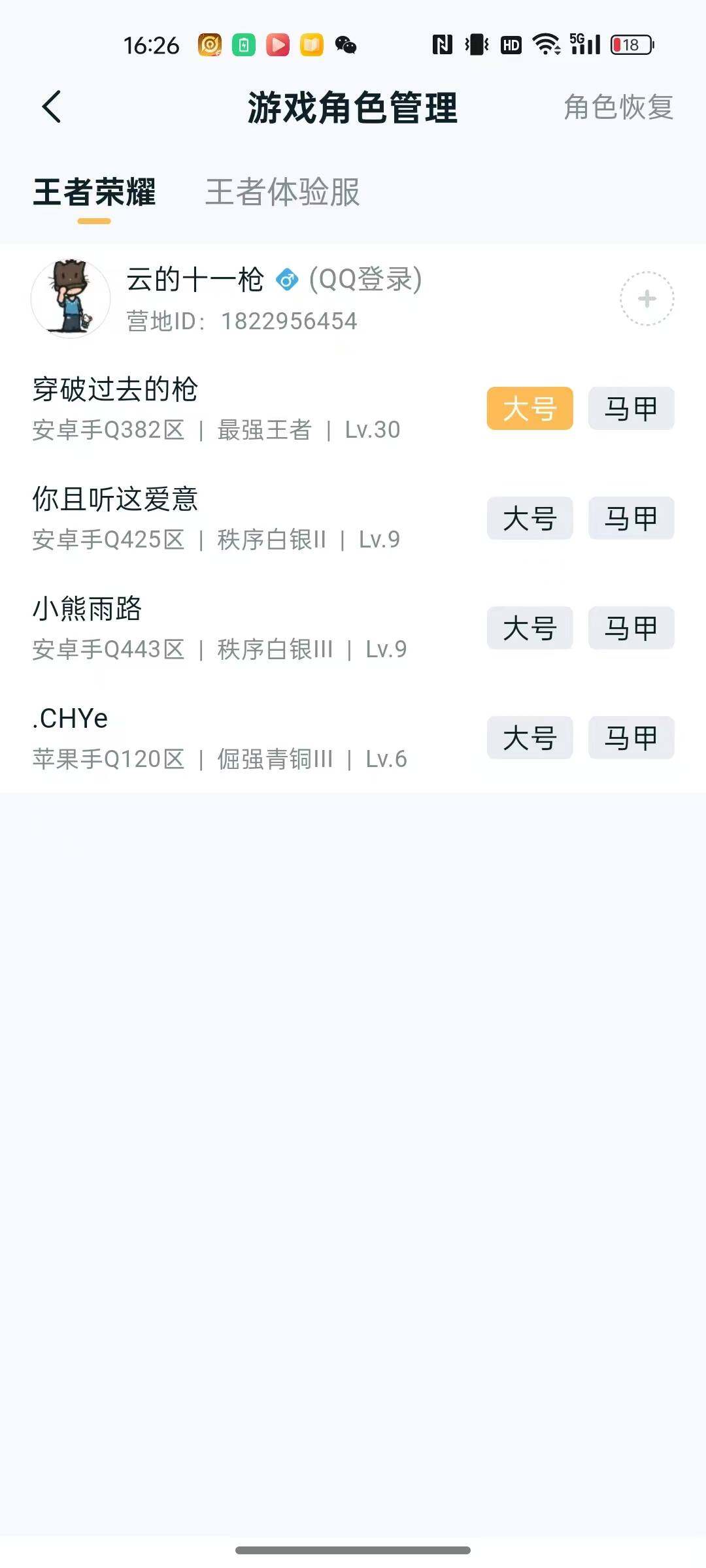Toggle 大号 for 你且听这爱意

click(529, 518)
